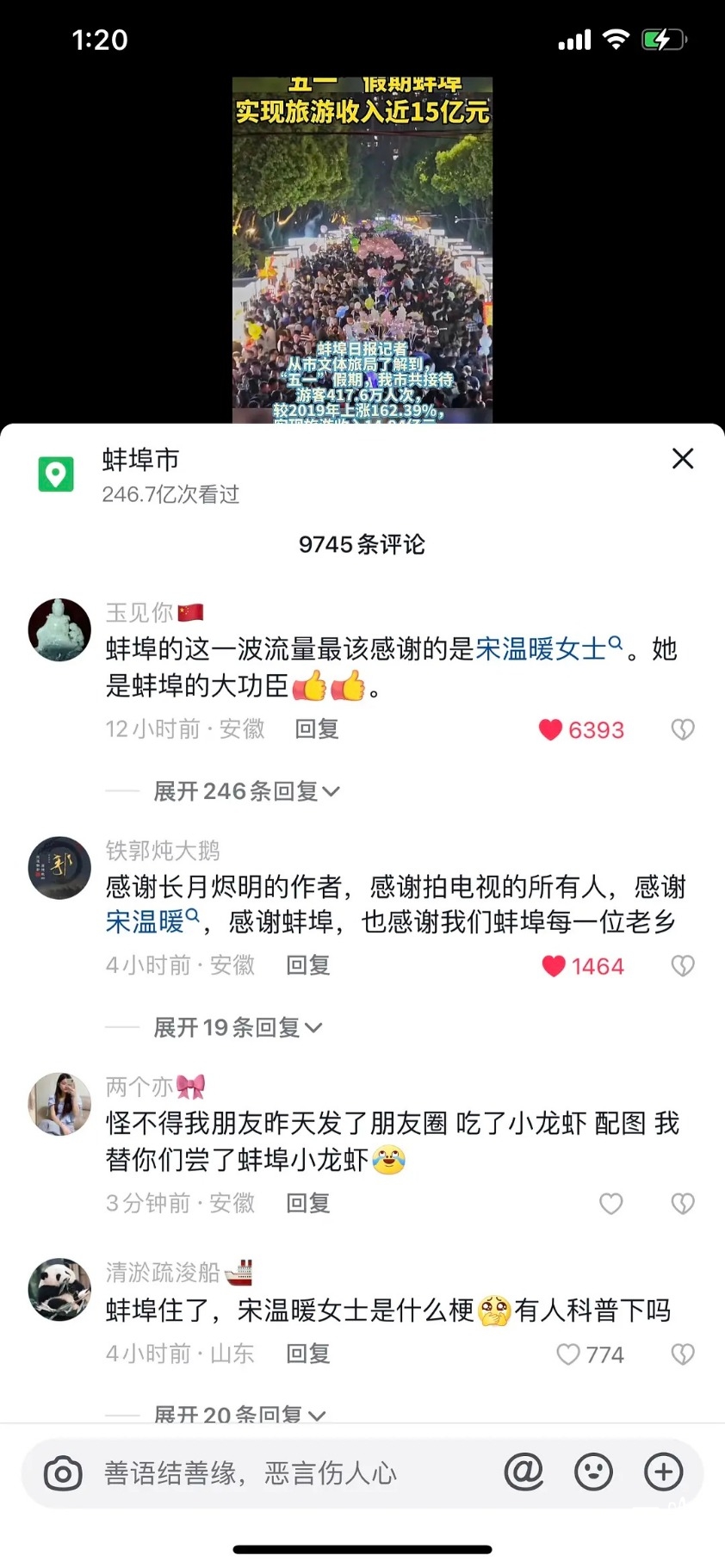This screenshot has height=1568, width=725.
Task: Dislike 玉见你's comment
Action: point(682,730)
